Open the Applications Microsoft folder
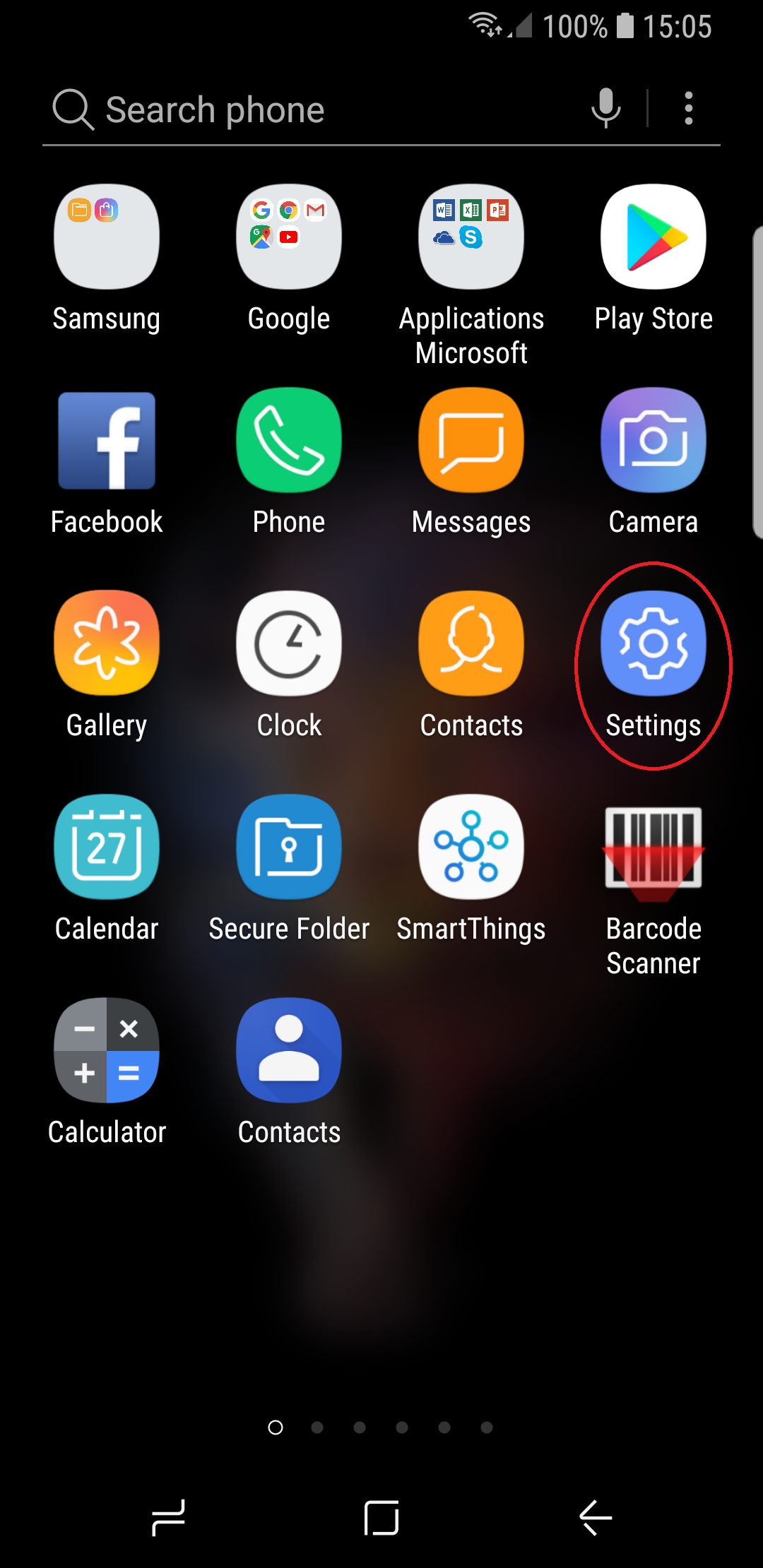Screen dimensions: 763x1568 [471, 237]
